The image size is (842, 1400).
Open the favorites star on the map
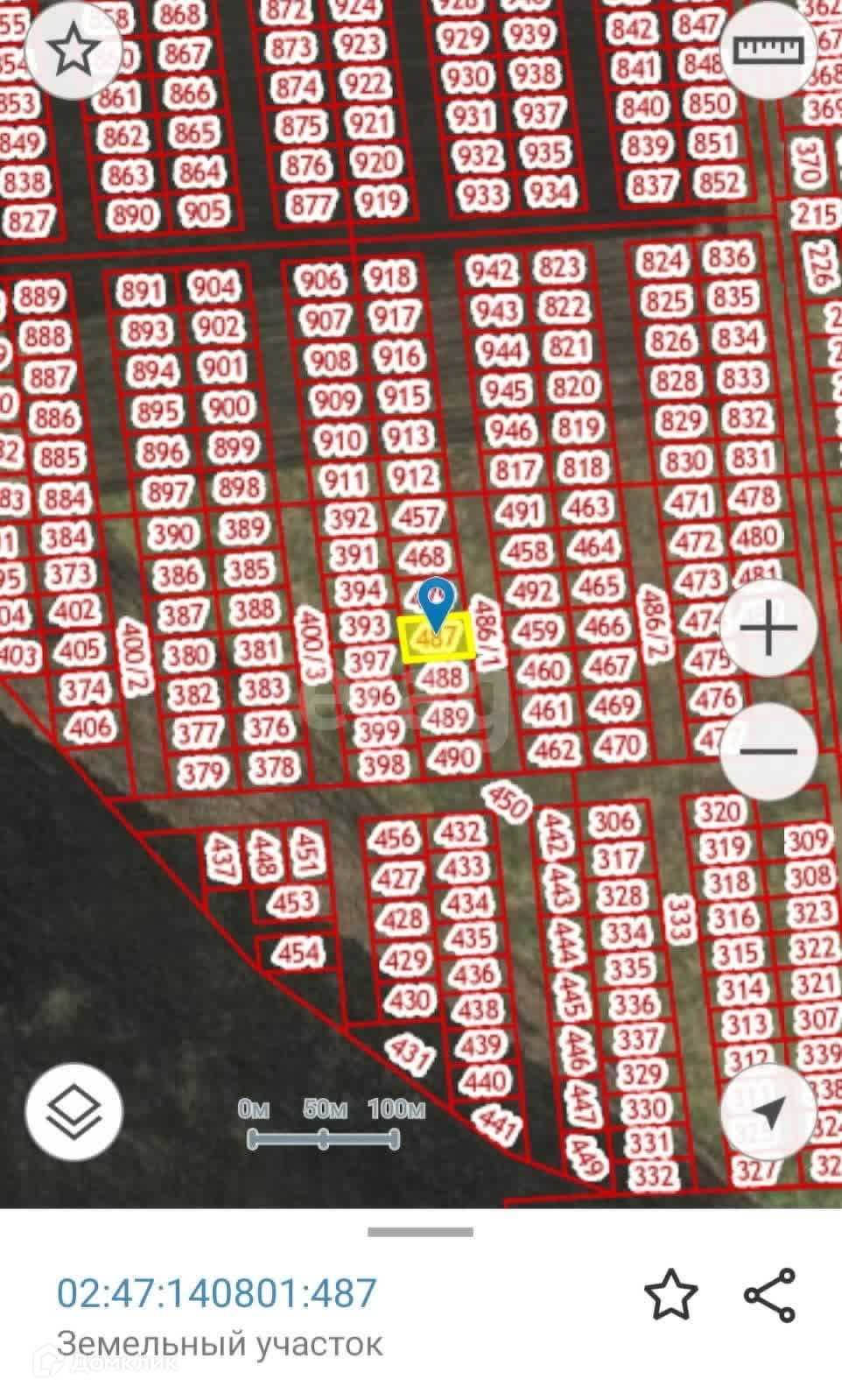tap(74, 50)
